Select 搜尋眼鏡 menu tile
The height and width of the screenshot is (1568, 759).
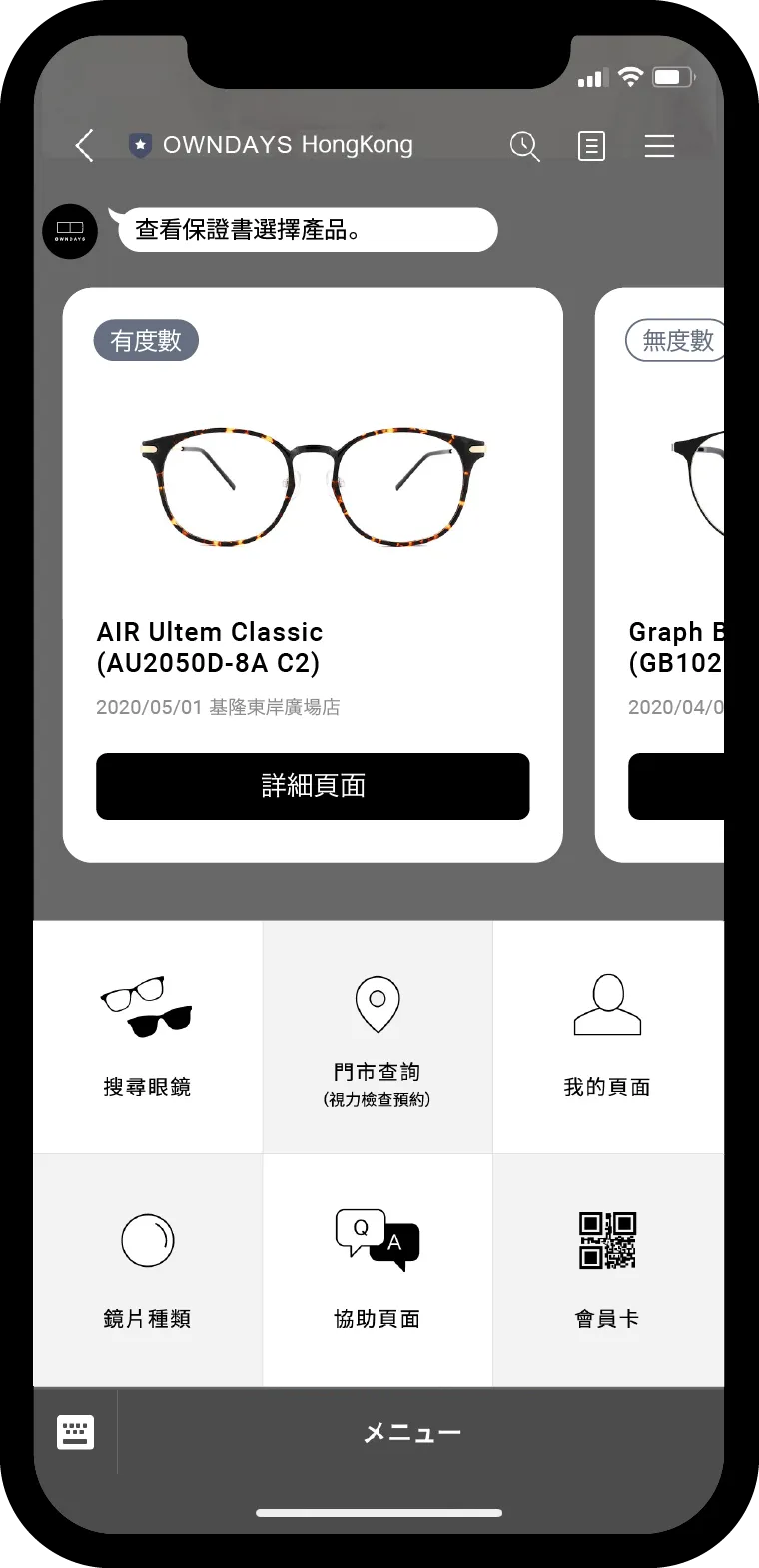coord(147,1037)
